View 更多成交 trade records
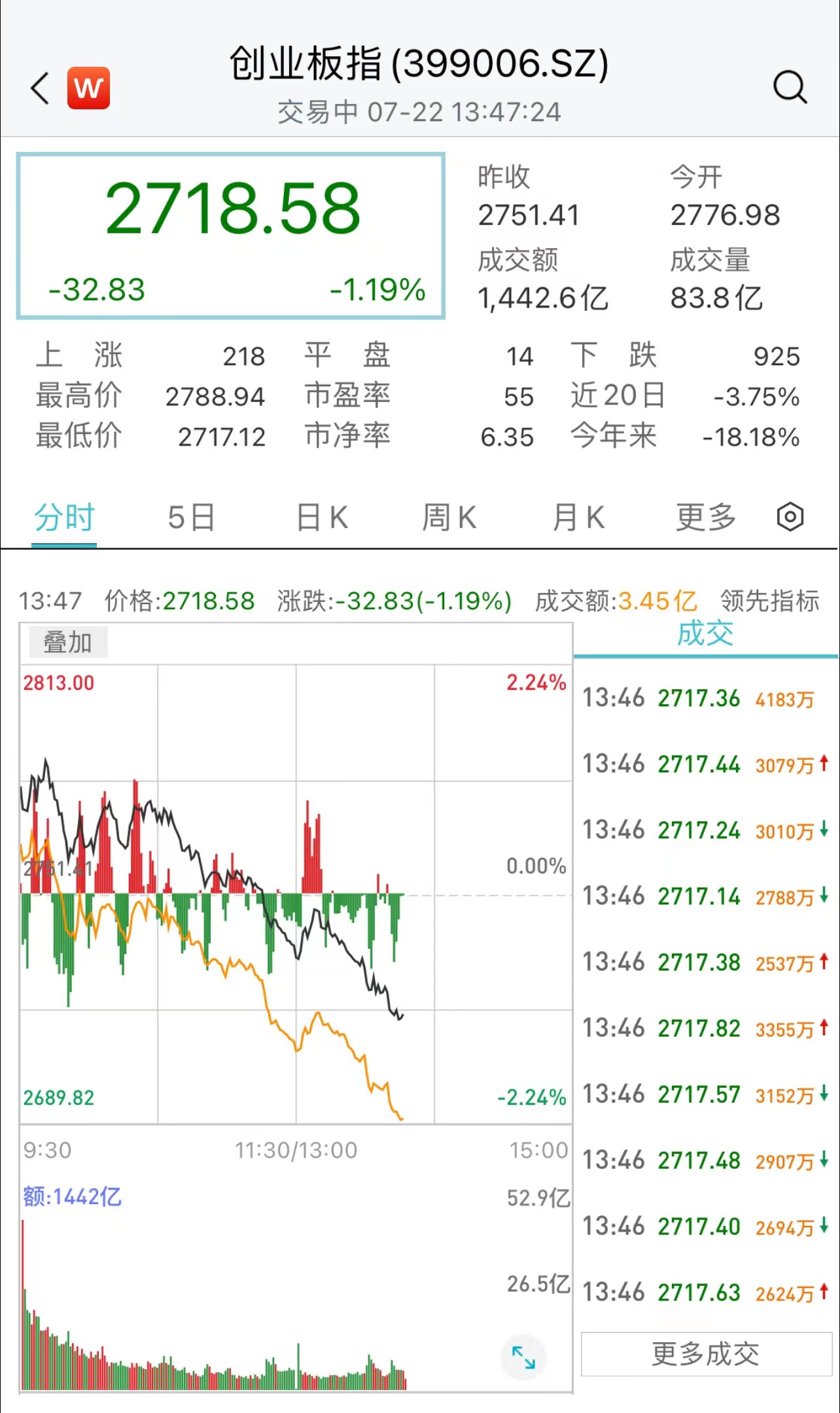Image resolution: width=840 pixels, height=1413 pixels. [x=705, y=1354]
